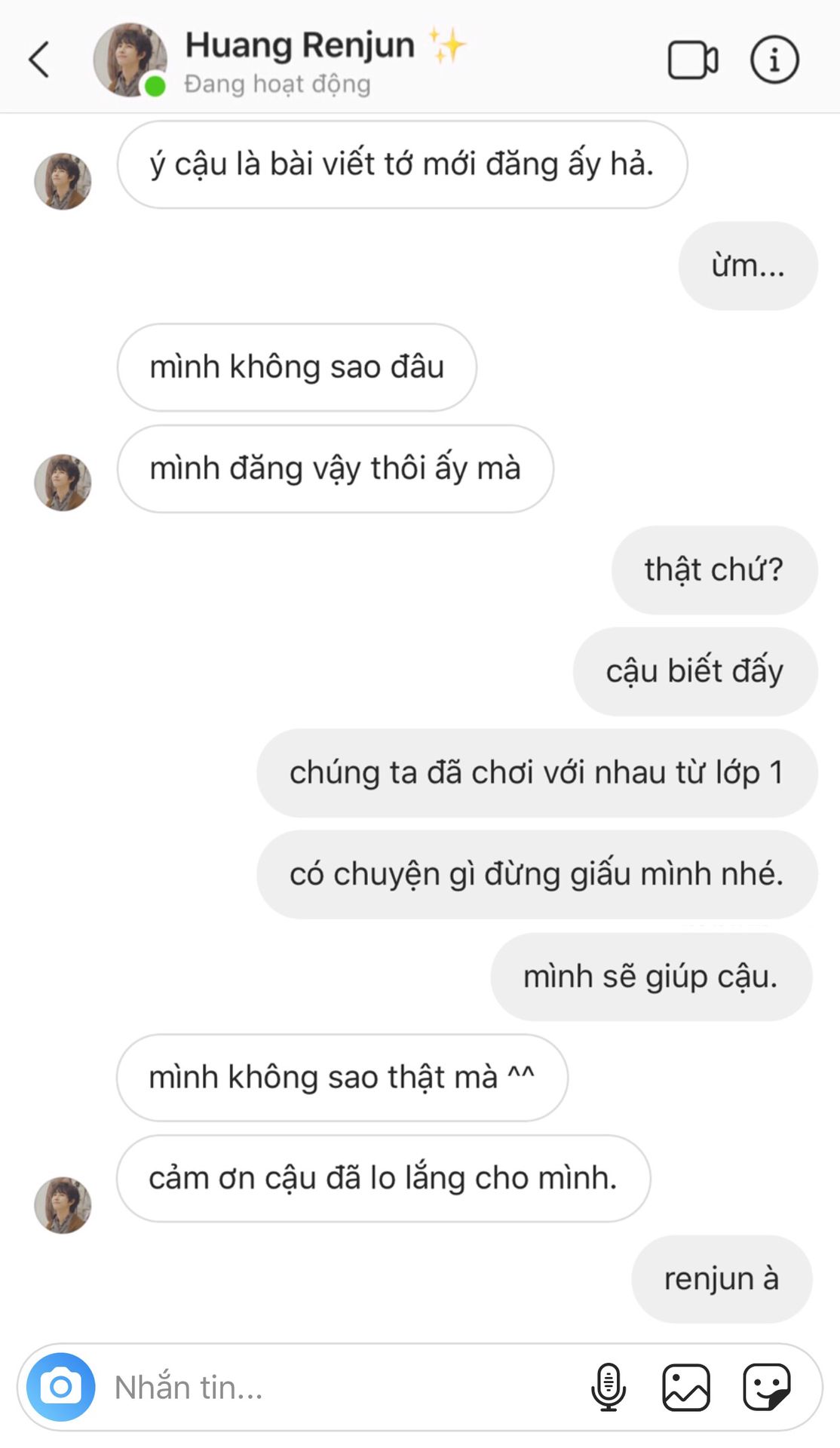The width and height of the screenshot is (840, 1448).
Task: Go back to the message list
Action: pyautogui.click(x=39, y=60)
